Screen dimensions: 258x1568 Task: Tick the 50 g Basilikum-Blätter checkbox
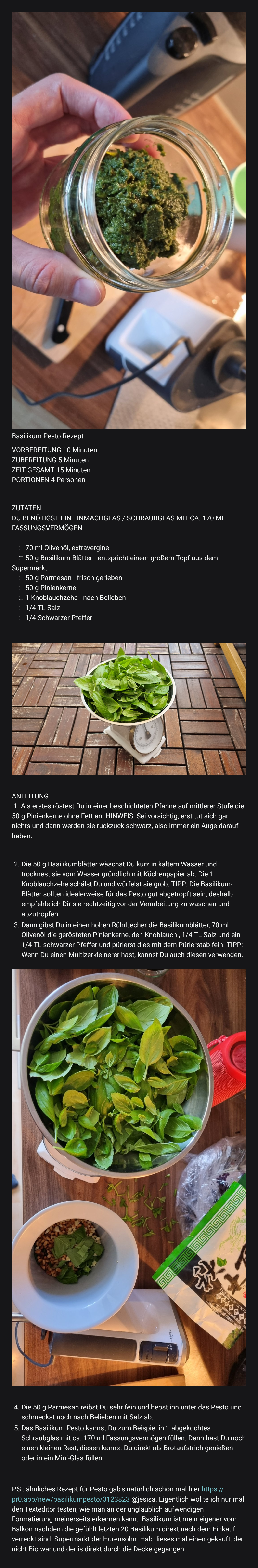click(21, 558)
